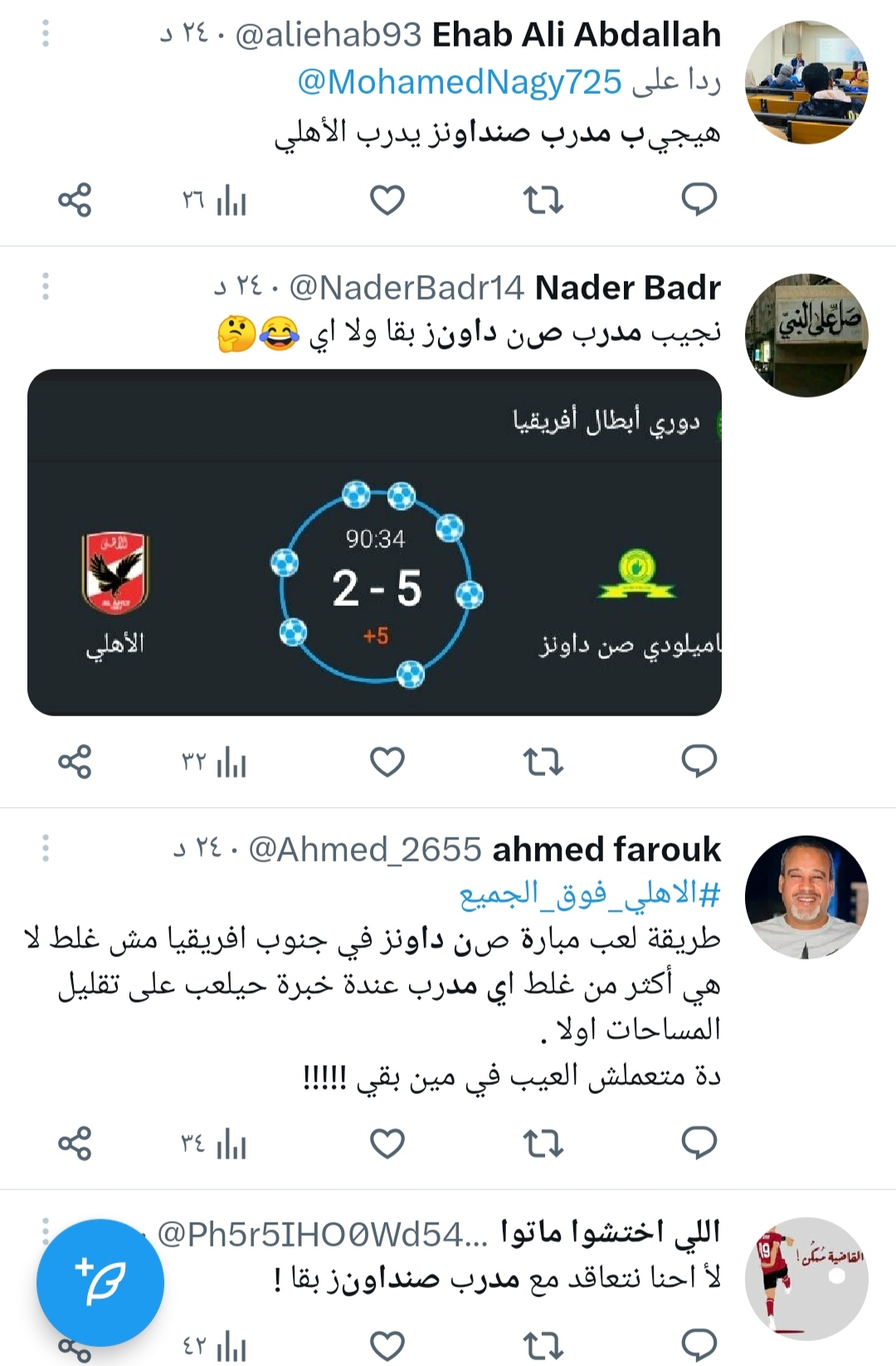The image size is (896, 1366).
Task: Compose a new tweet
Action: [x=100, y=1282]
